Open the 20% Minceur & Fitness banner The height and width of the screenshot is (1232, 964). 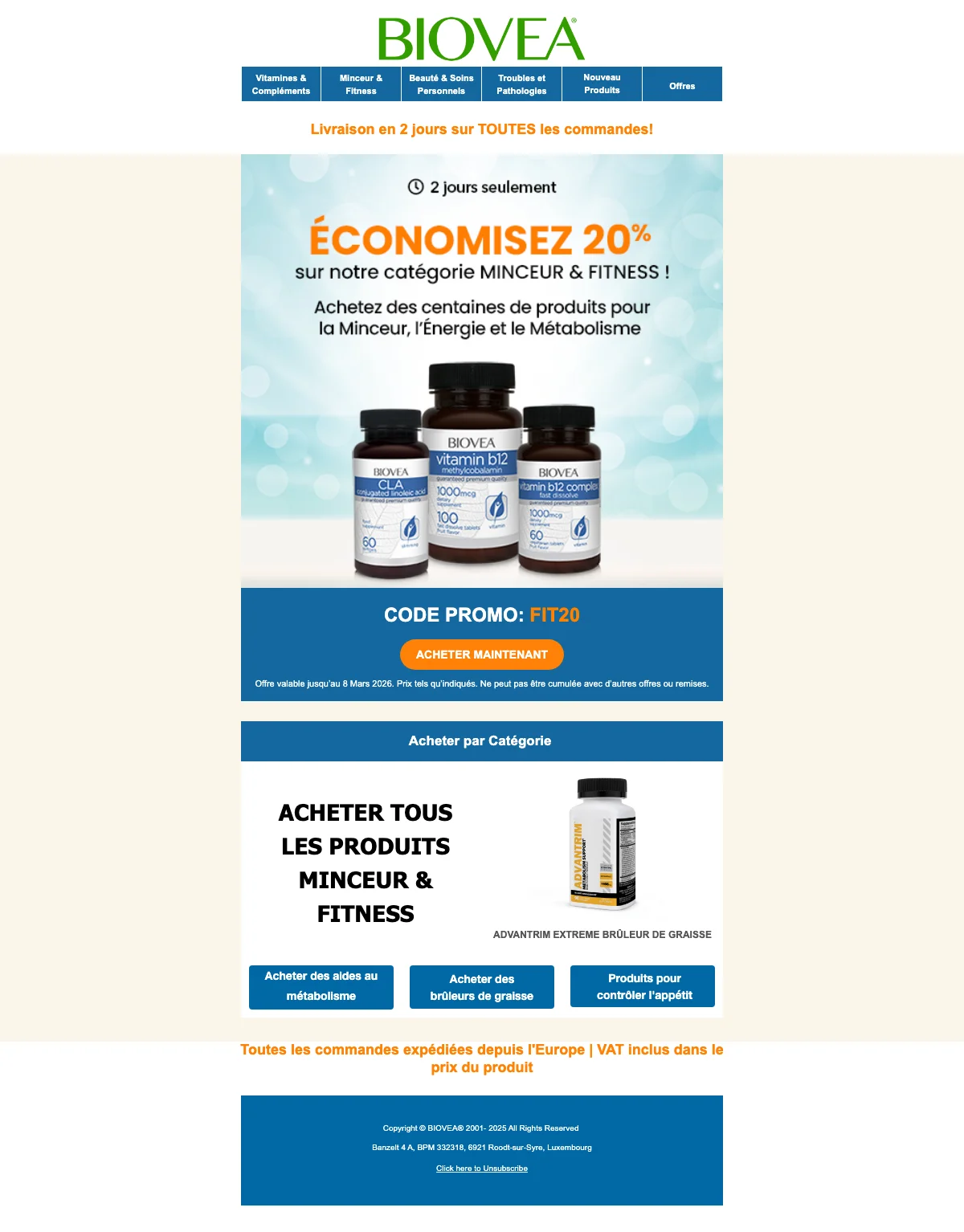[x=482, y=369]
